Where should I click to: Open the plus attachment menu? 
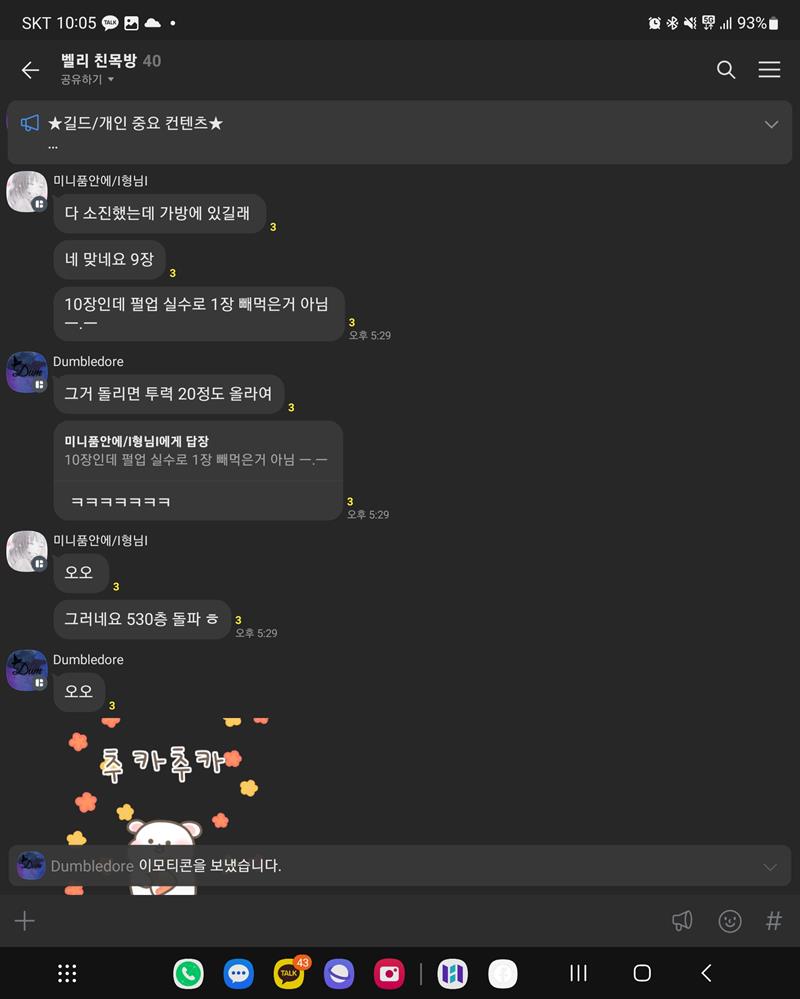[25, 921]
